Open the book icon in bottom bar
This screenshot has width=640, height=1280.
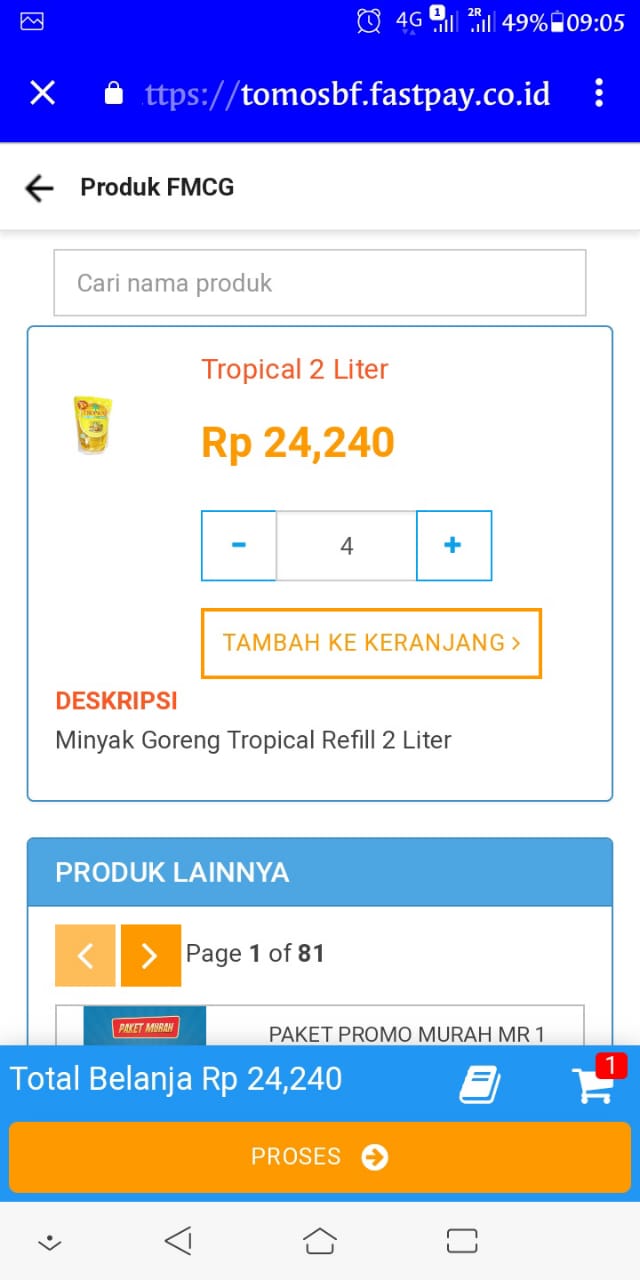click(480, 1084)
